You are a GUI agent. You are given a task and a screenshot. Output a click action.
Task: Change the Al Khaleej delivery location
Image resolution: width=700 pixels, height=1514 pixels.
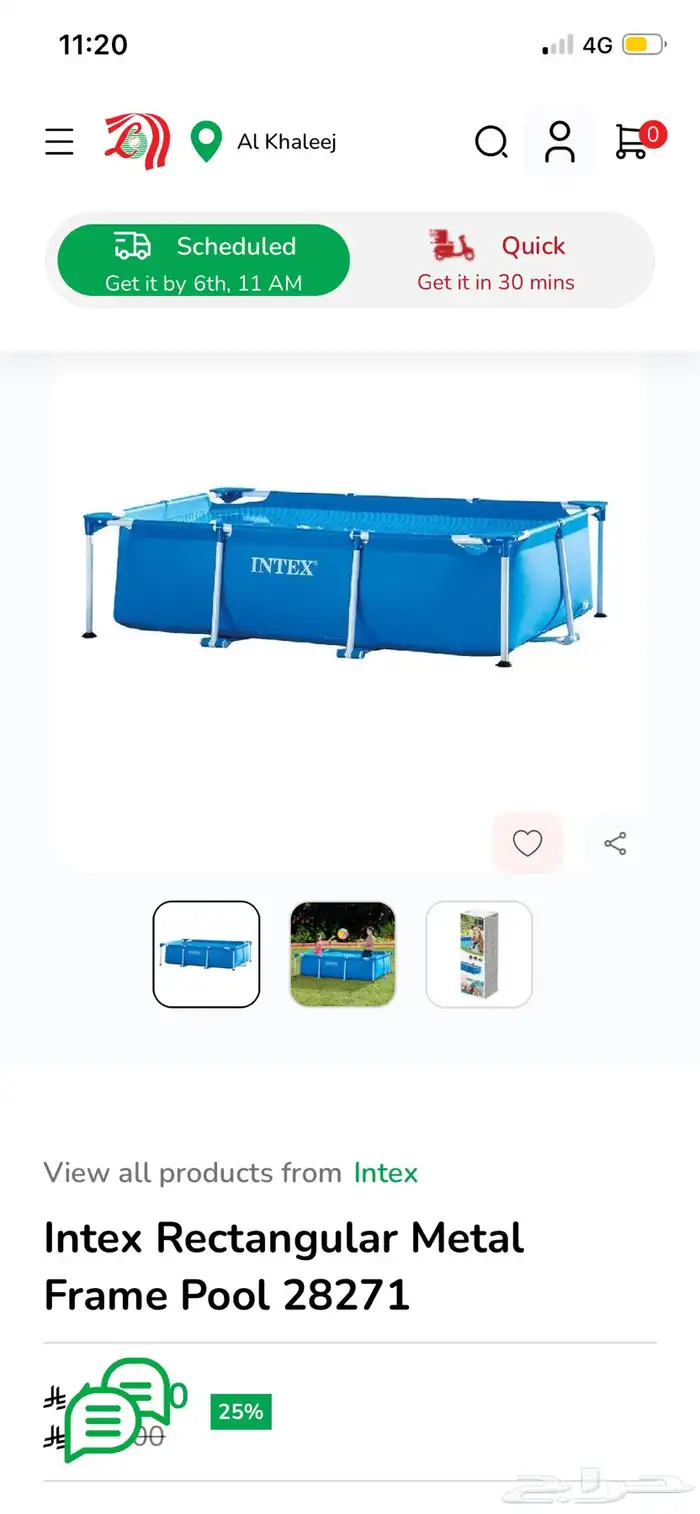[264, 142]
